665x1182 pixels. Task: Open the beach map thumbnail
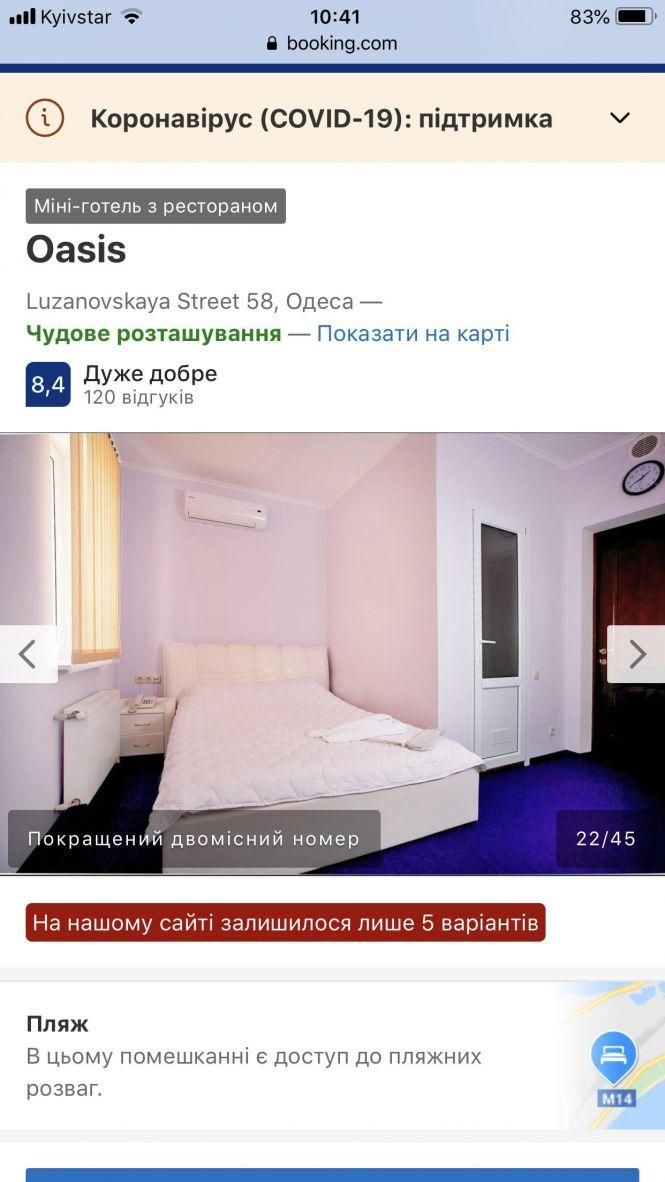(x=612, y=1058)
